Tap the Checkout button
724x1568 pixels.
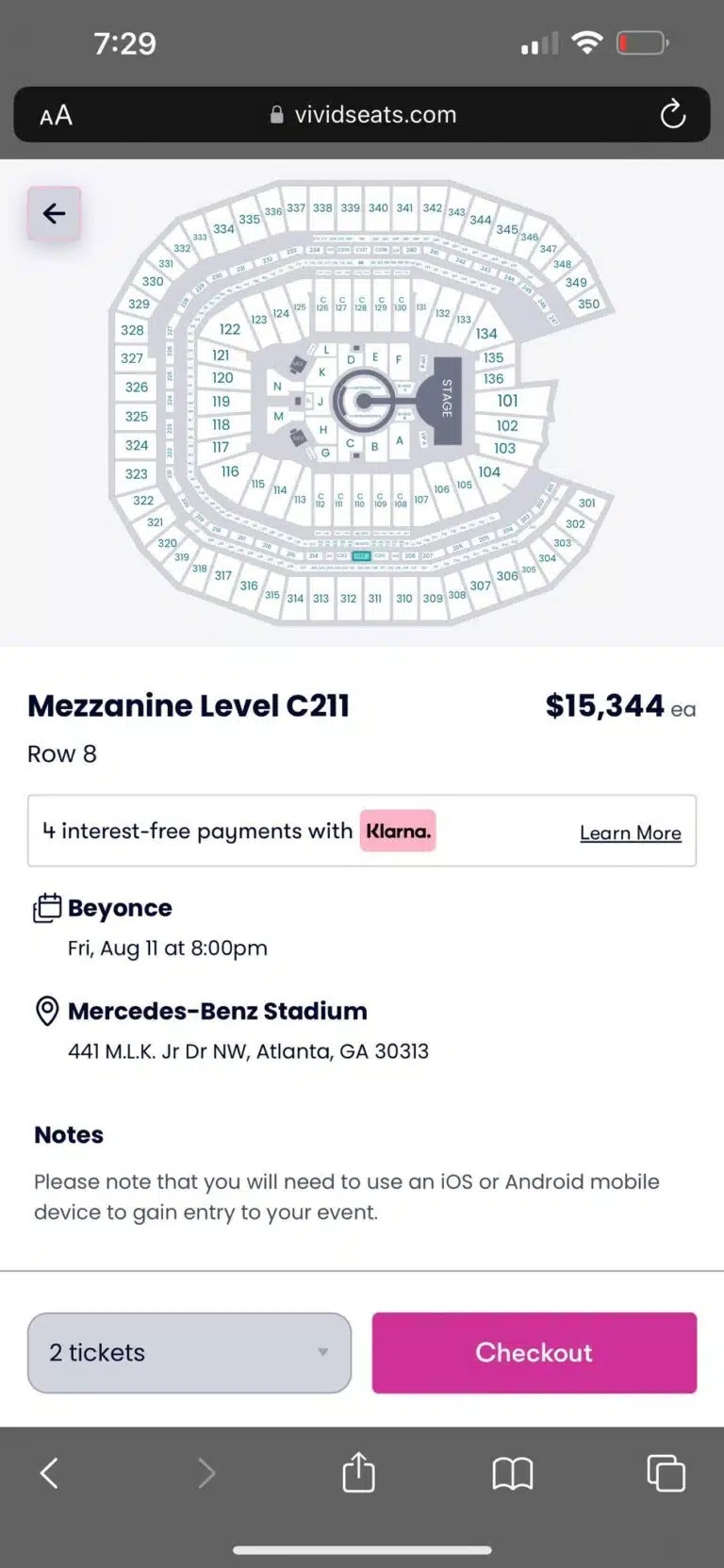[534, 1352]
